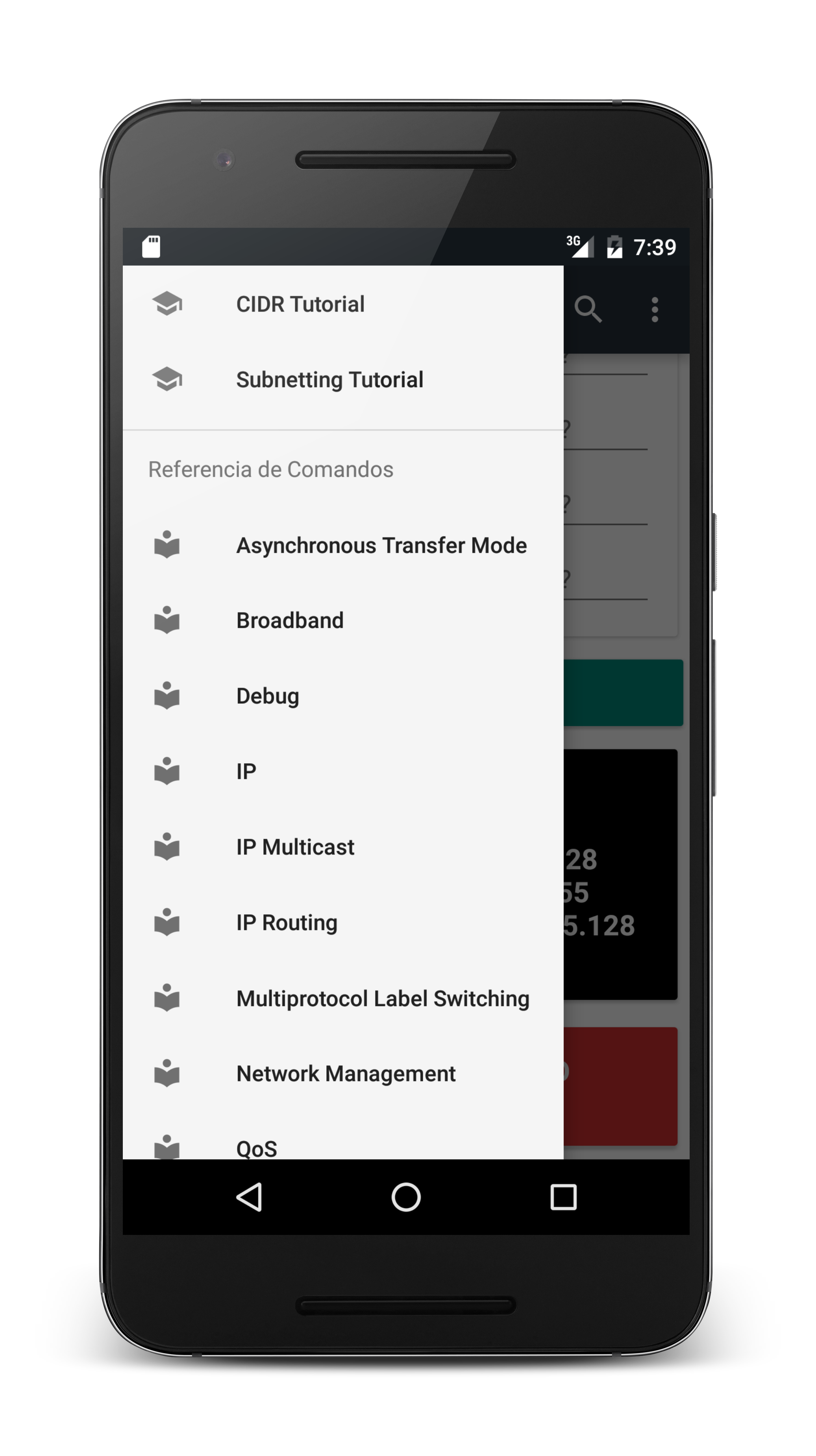Open Network Management commands
This screenshot has width=816, height=1456.
pyautogui.click(x=346, y=1073)
